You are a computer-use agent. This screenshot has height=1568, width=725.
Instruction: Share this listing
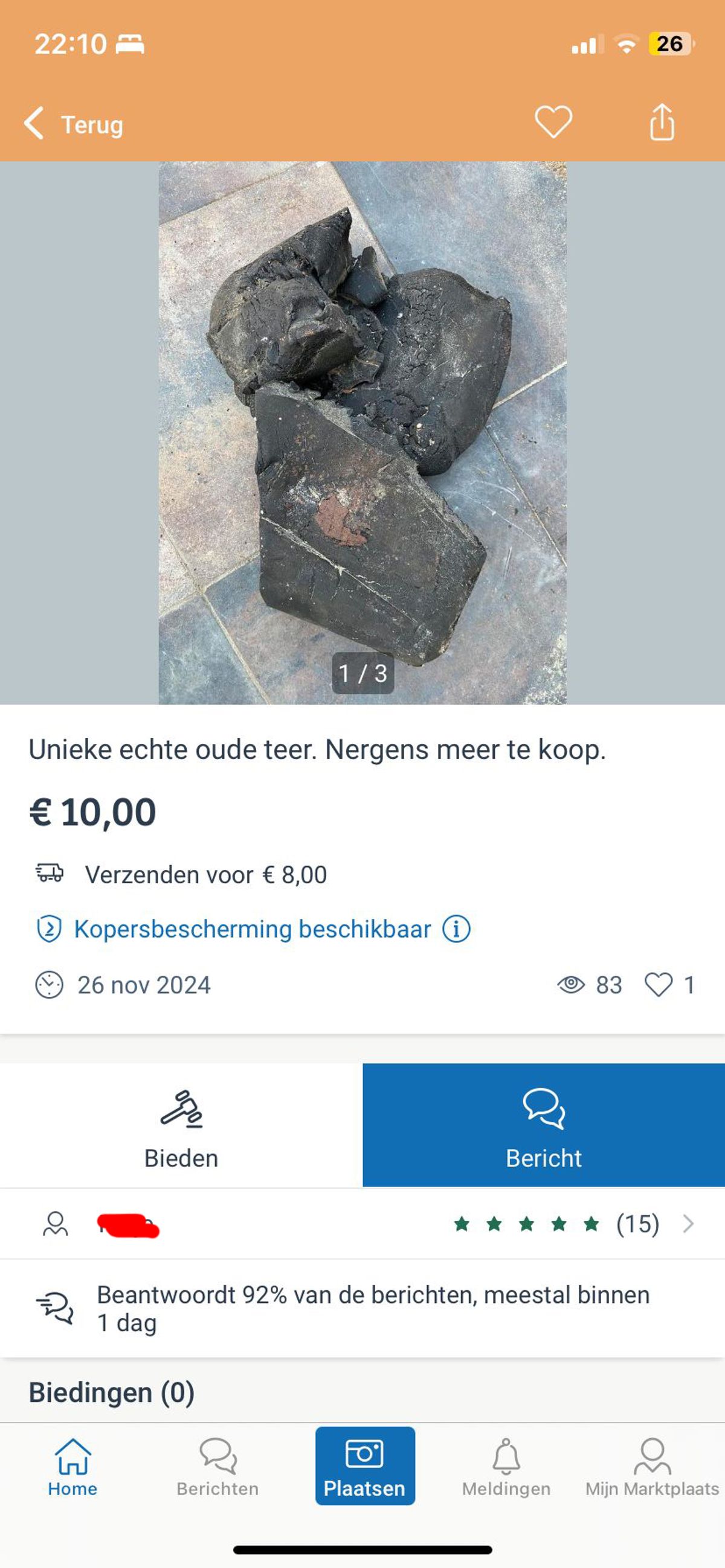coord(662,123)
